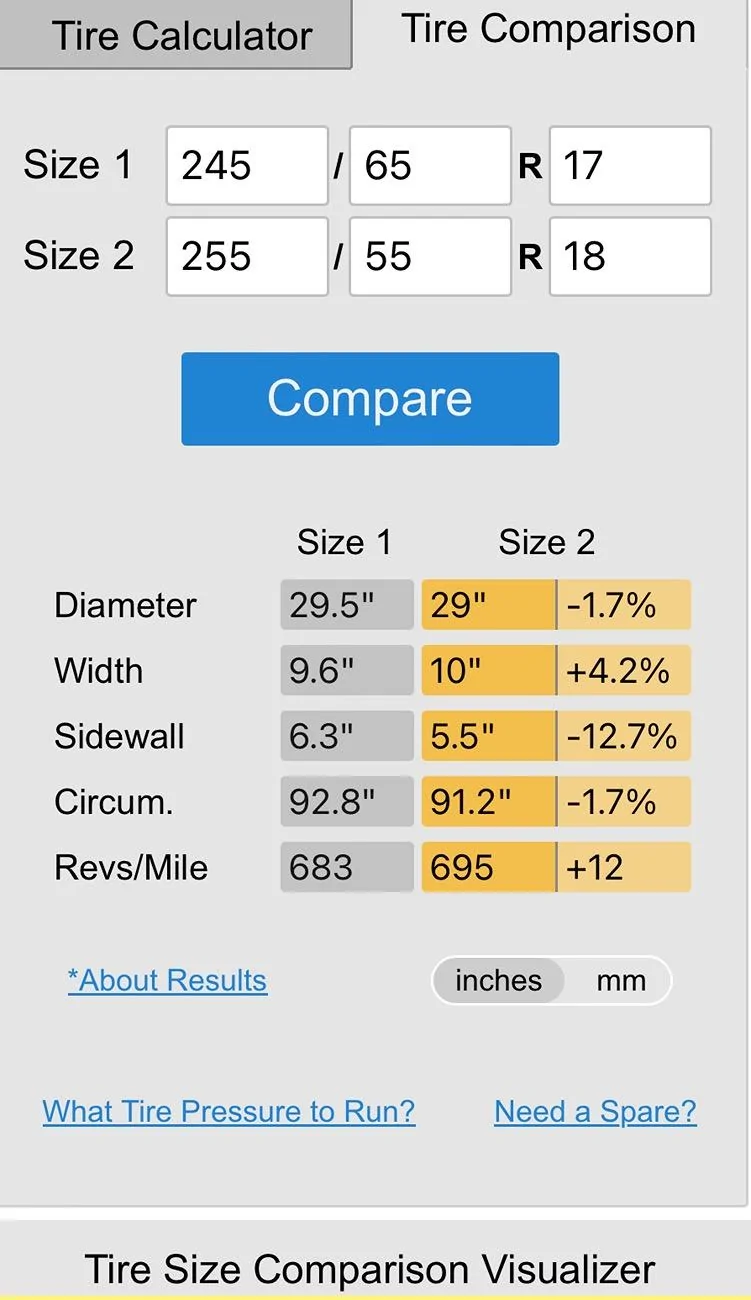Edit Size 2 width field showing 255

[x=247, y=256]
